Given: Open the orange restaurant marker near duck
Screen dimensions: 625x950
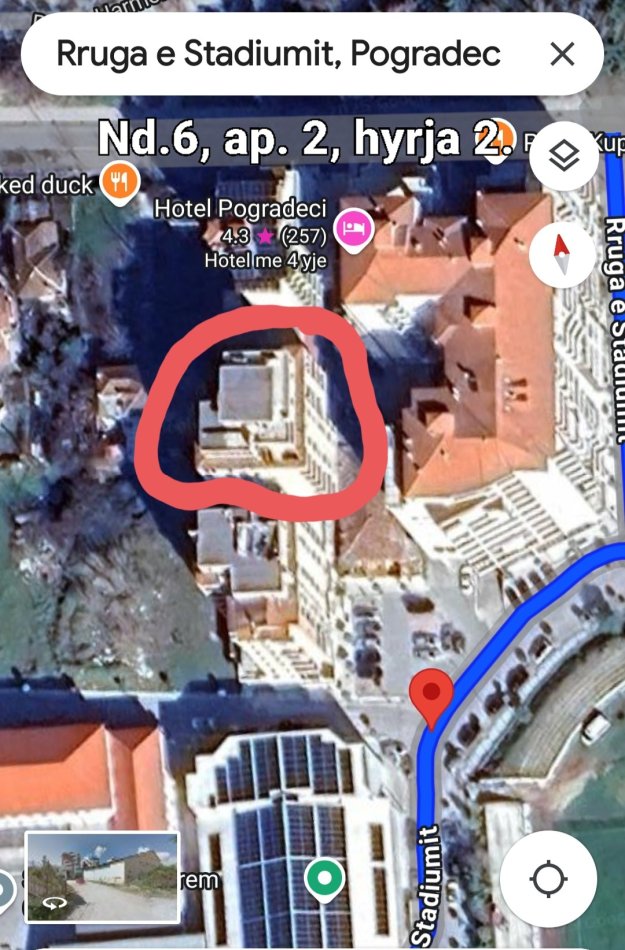Looking at the screenshot, I should coord(120,182).
